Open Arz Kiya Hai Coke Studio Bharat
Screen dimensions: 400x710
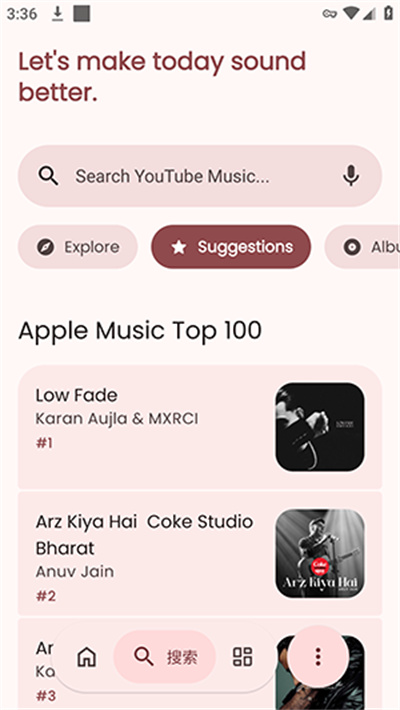coord(199,553)
